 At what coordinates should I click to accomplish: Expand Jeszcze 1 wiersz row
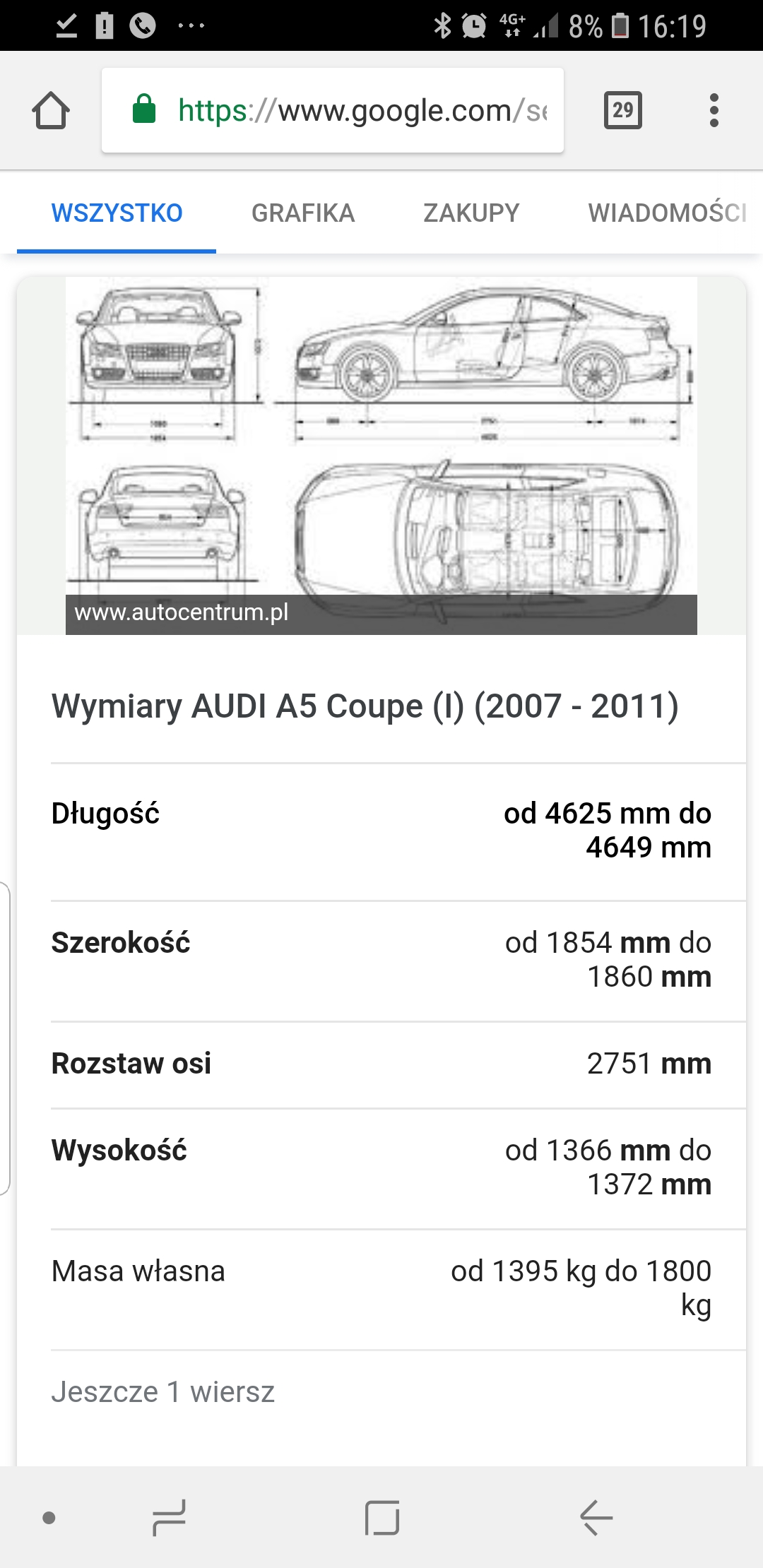click(163, 1392)
